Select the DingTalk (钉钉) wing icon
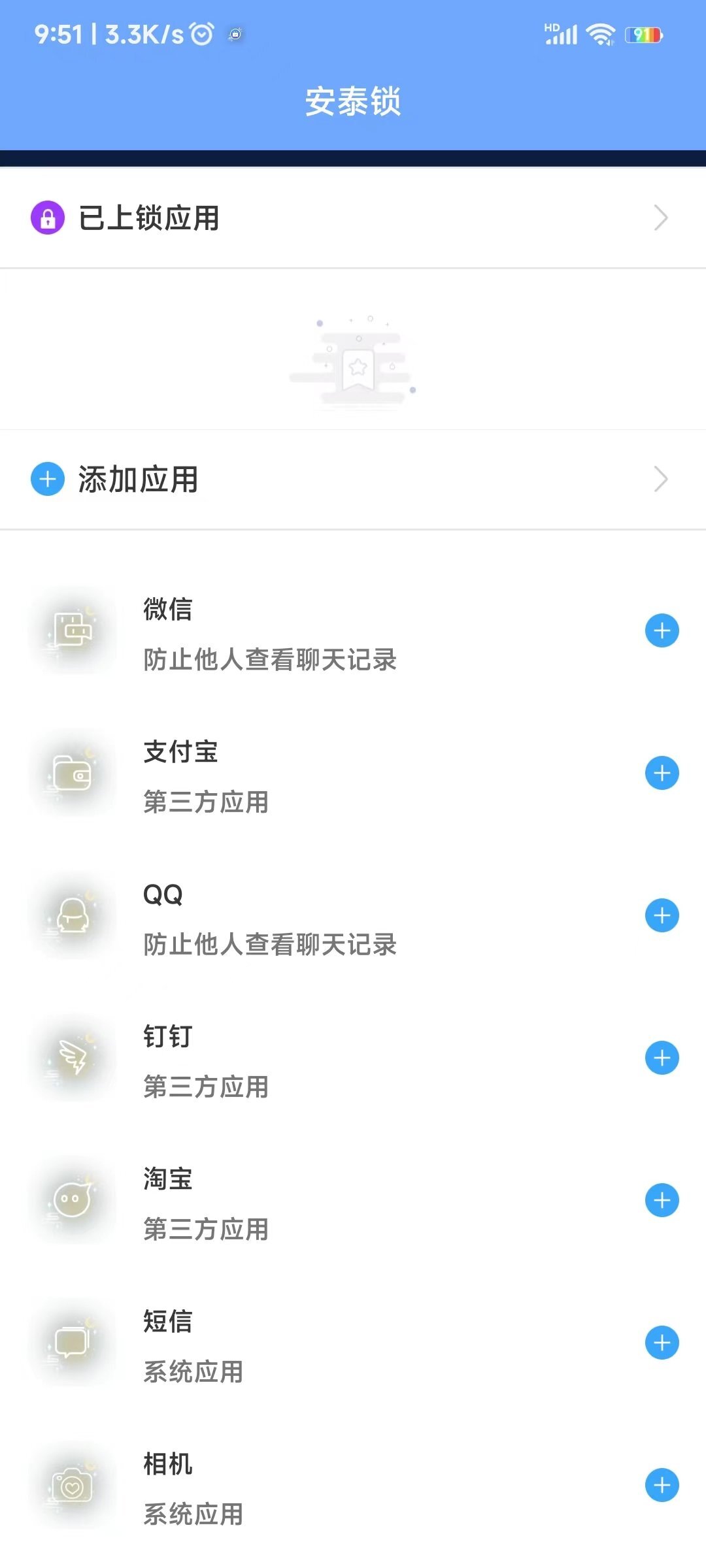Image resolution: width=706 pixels, height=1568 pixels. coord(71,1058)
